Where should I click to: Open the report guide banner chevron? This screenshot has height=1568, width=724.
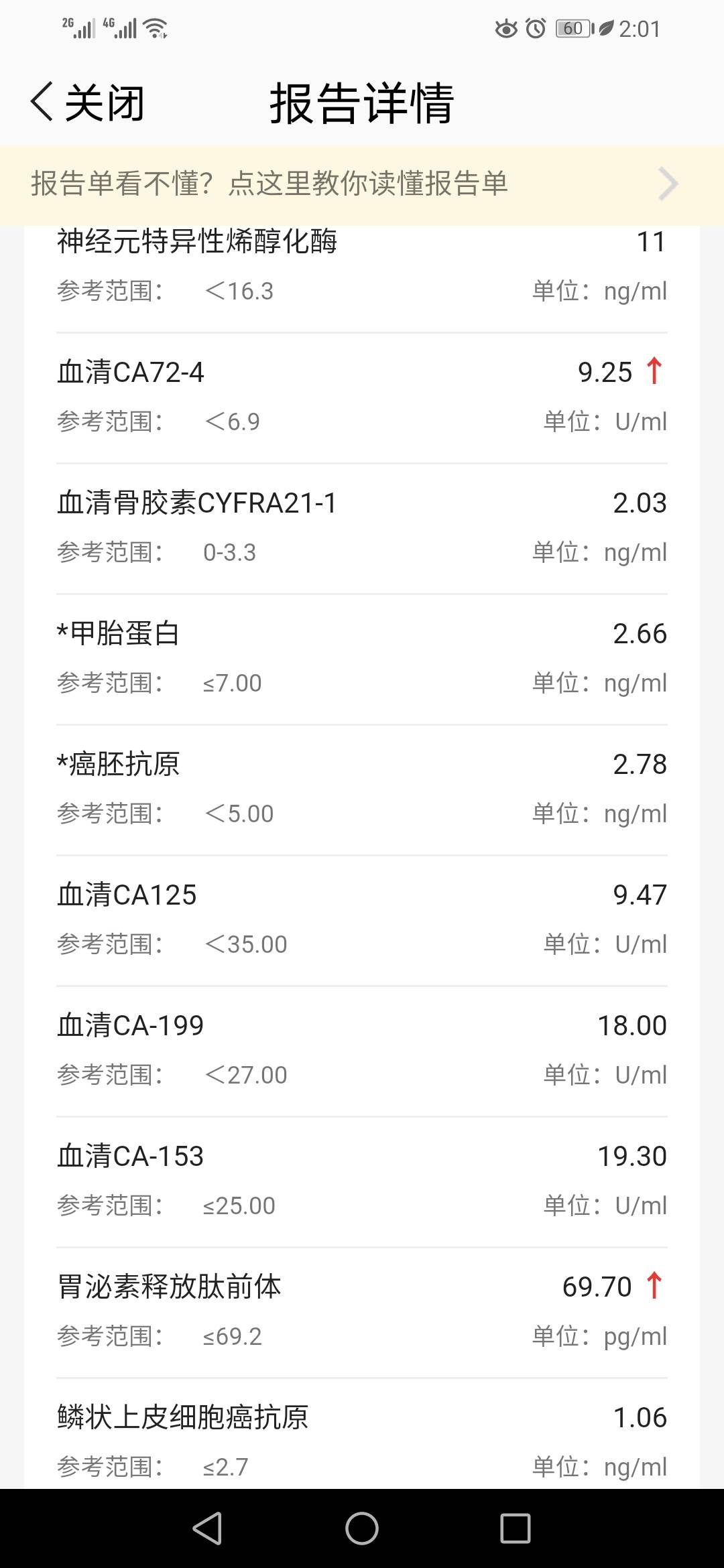click(x=666, y=184)
